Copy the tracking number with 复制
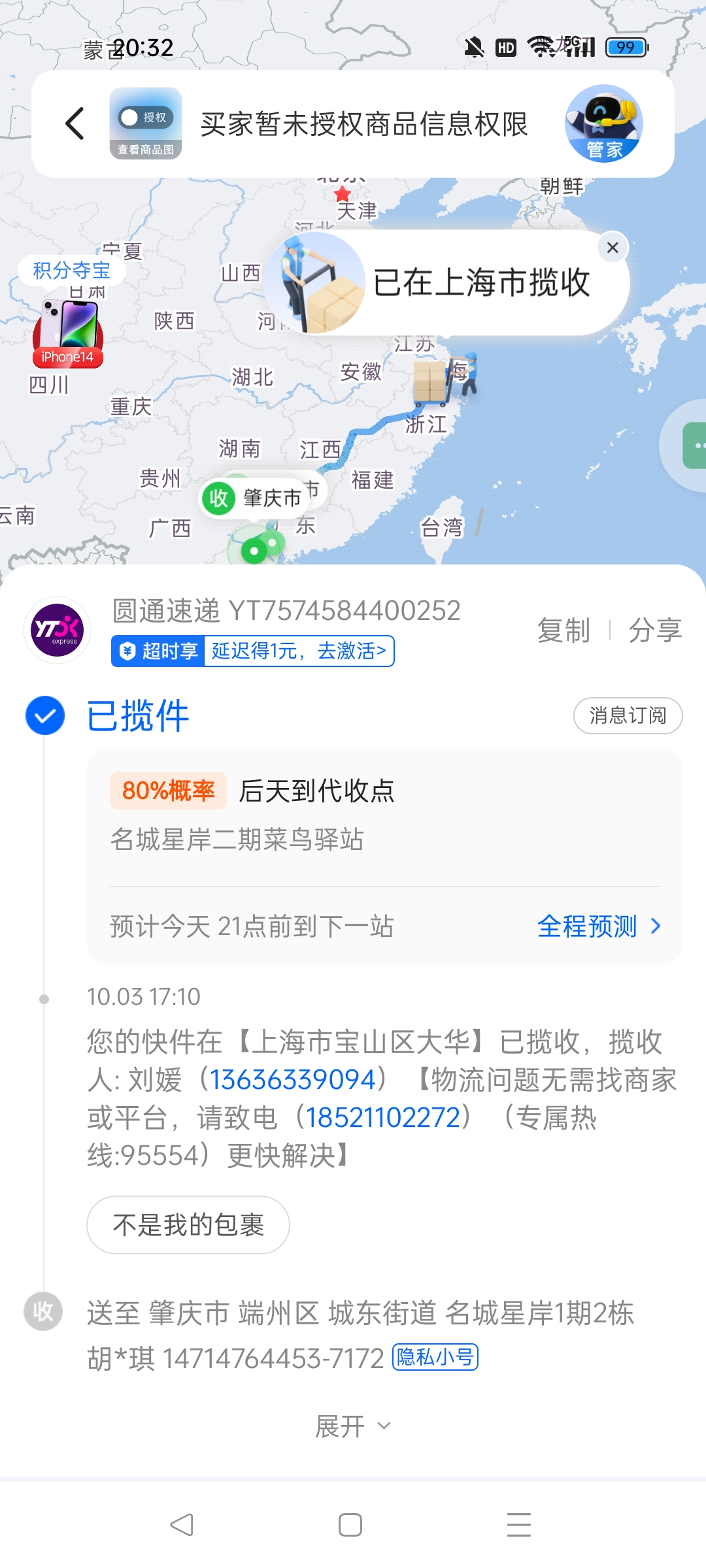Screen dimensions: 706x1568 coord(563,630)
